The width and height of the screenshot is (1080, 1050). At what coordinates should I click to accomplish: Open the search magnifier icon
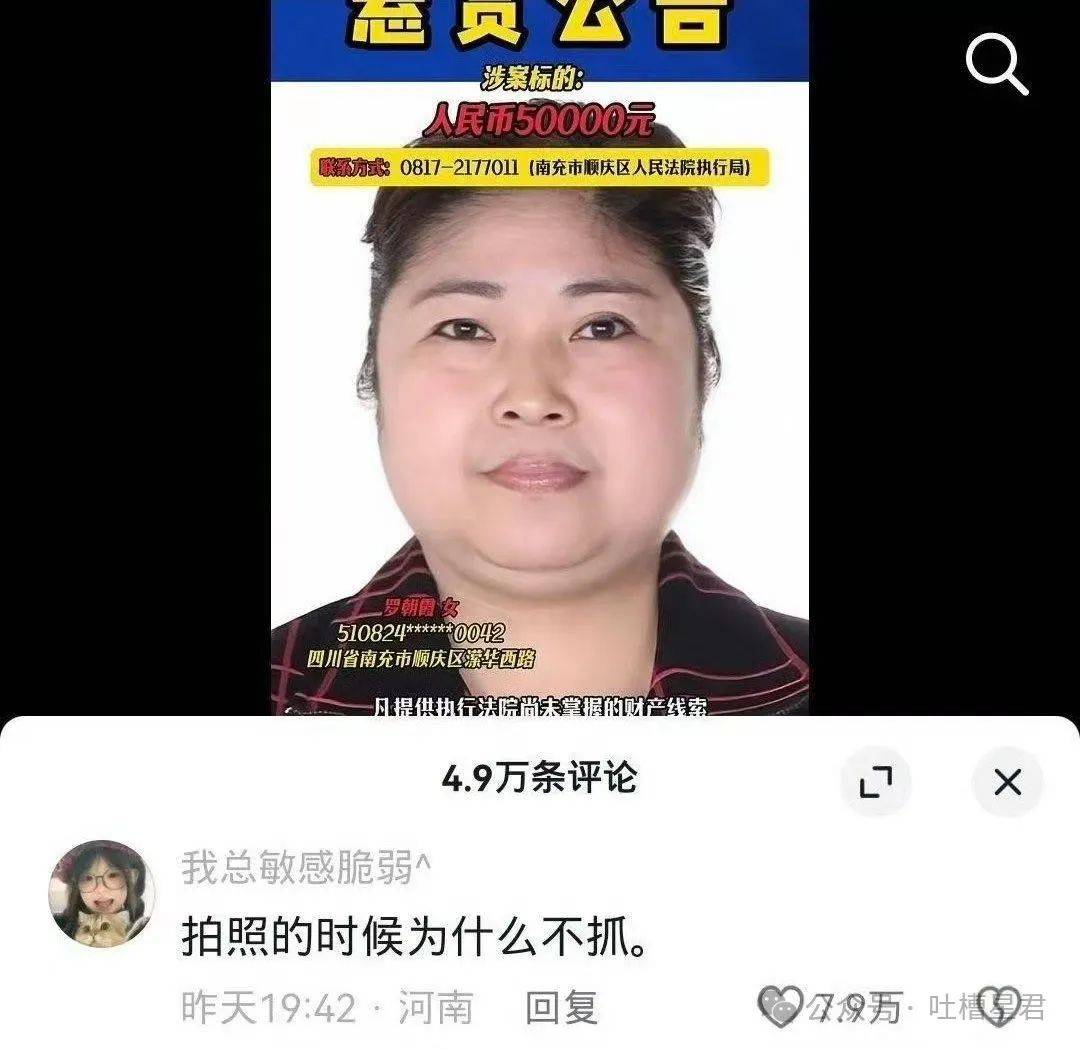[x=997, y=66]
